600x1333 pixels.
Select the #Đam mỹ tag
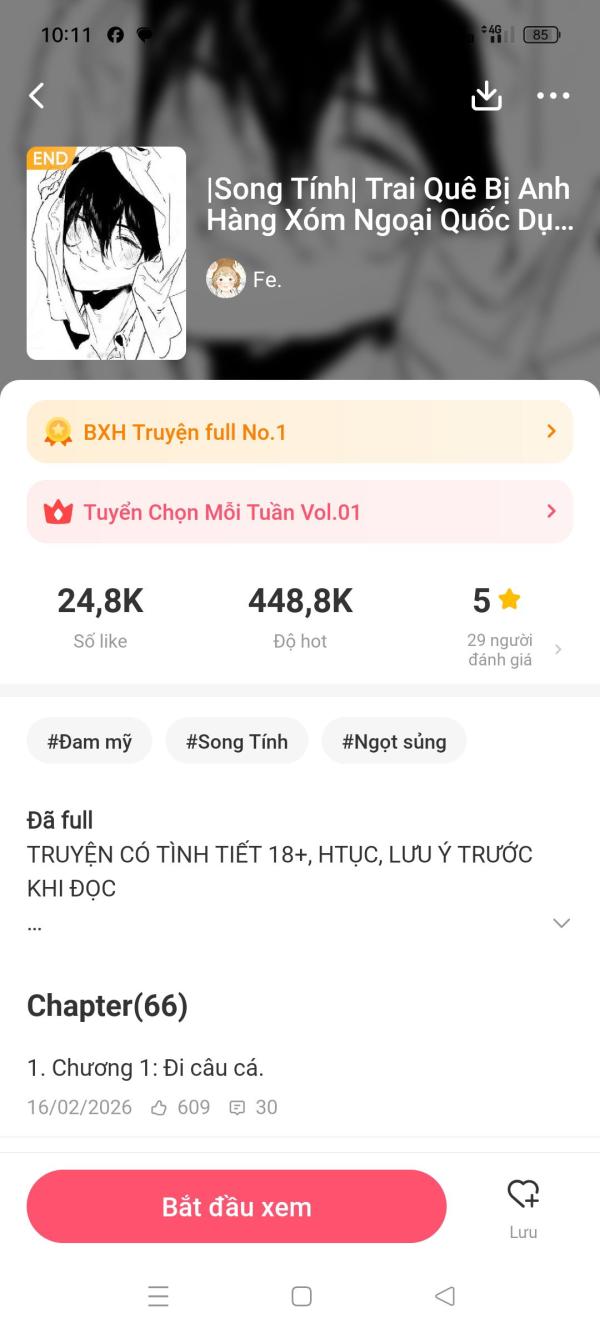pos(89,741)
